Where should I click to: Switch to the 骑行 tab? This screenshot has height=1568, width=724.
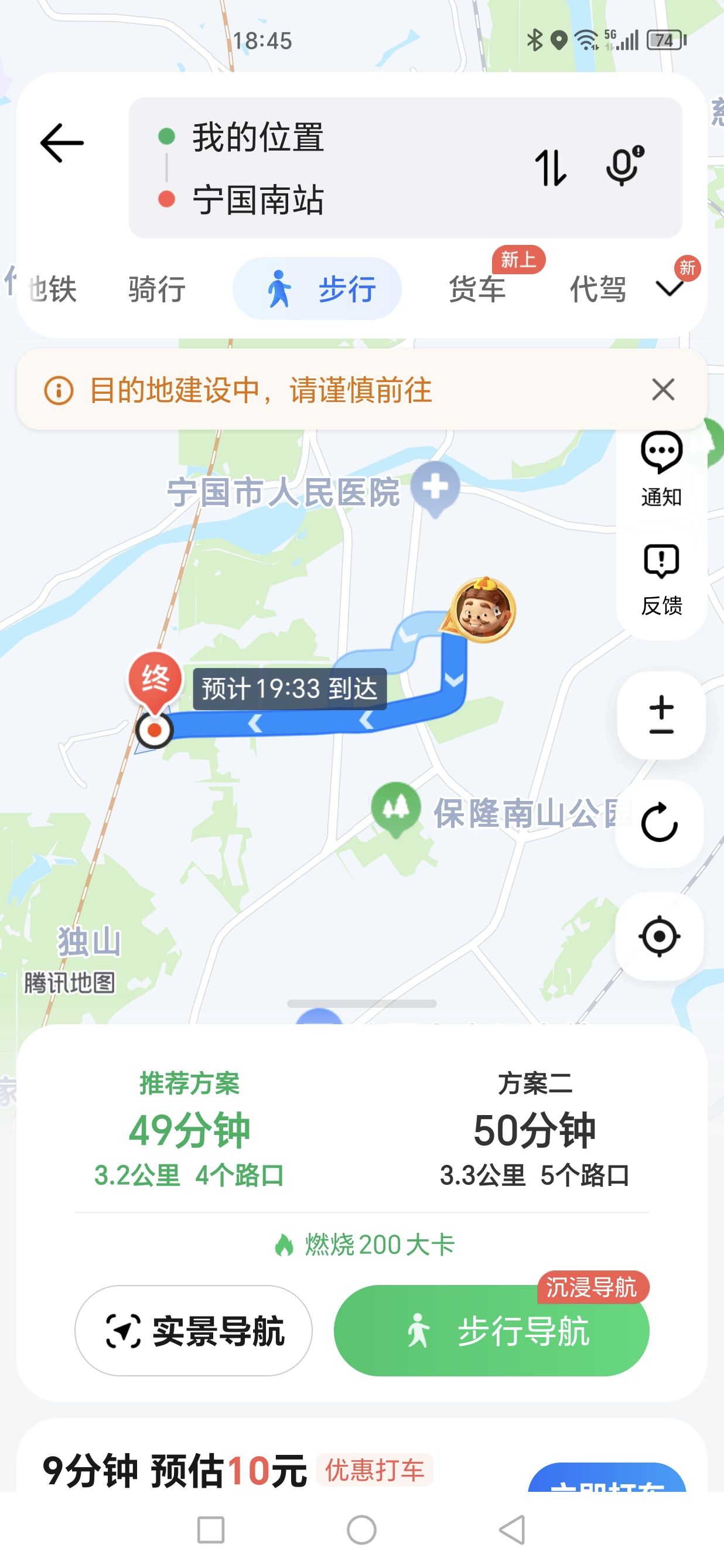(x=157, y=288)
